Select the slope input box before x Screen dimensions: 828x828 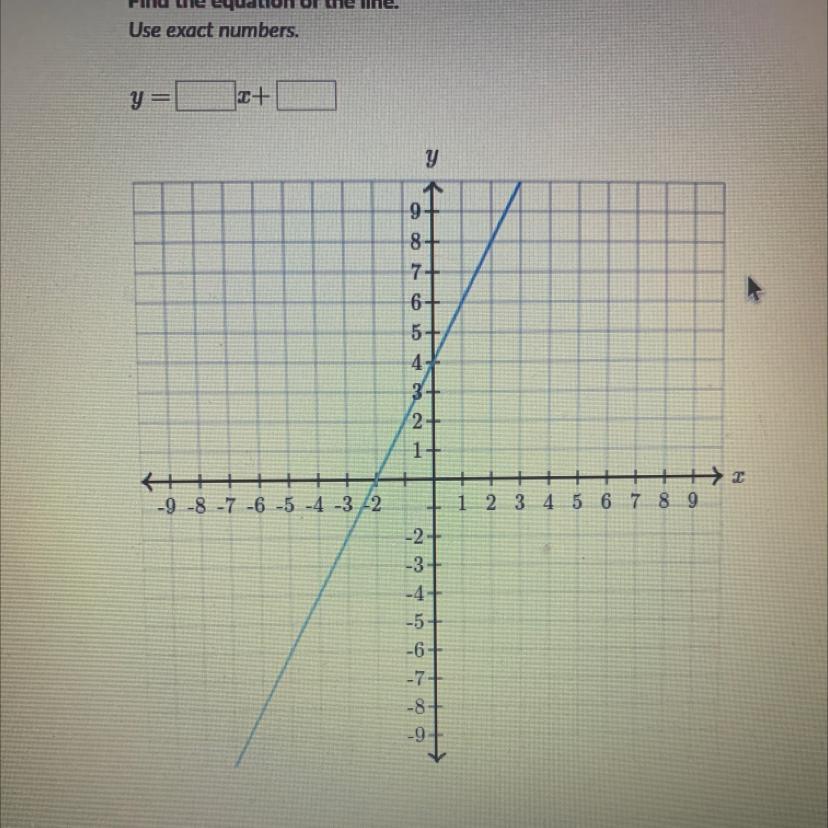click(204, 97)
